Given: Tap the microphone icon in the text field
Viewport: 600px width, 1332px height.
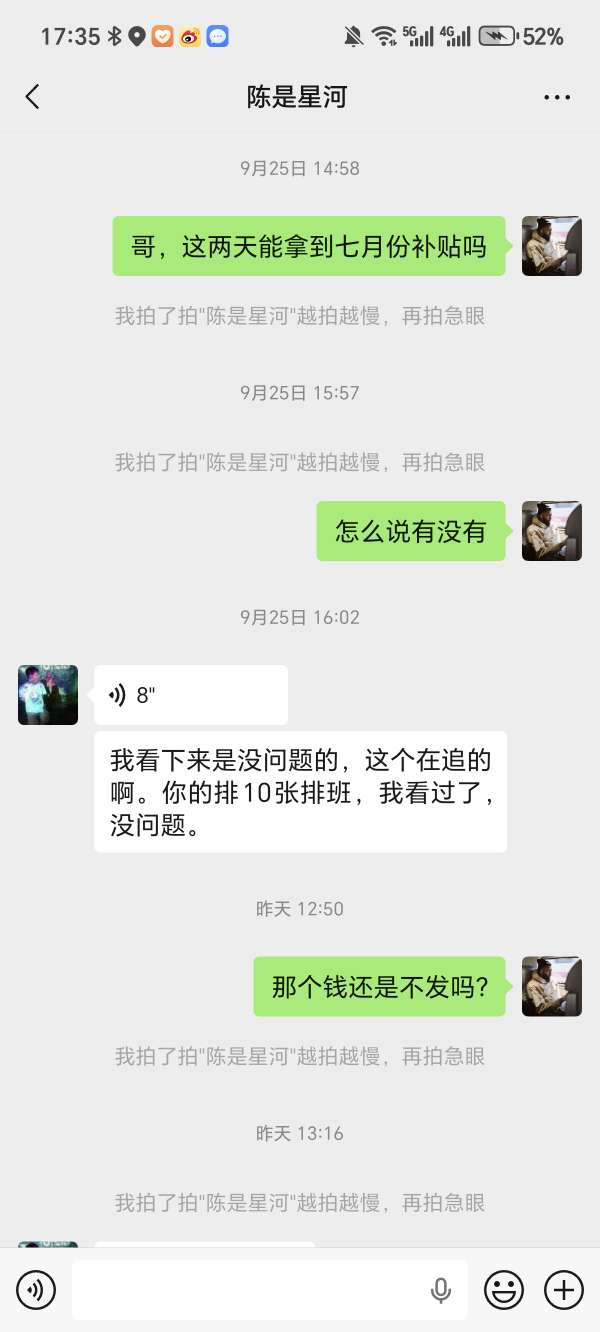Looking at the screenshot, I should (x=441, y=1291).
